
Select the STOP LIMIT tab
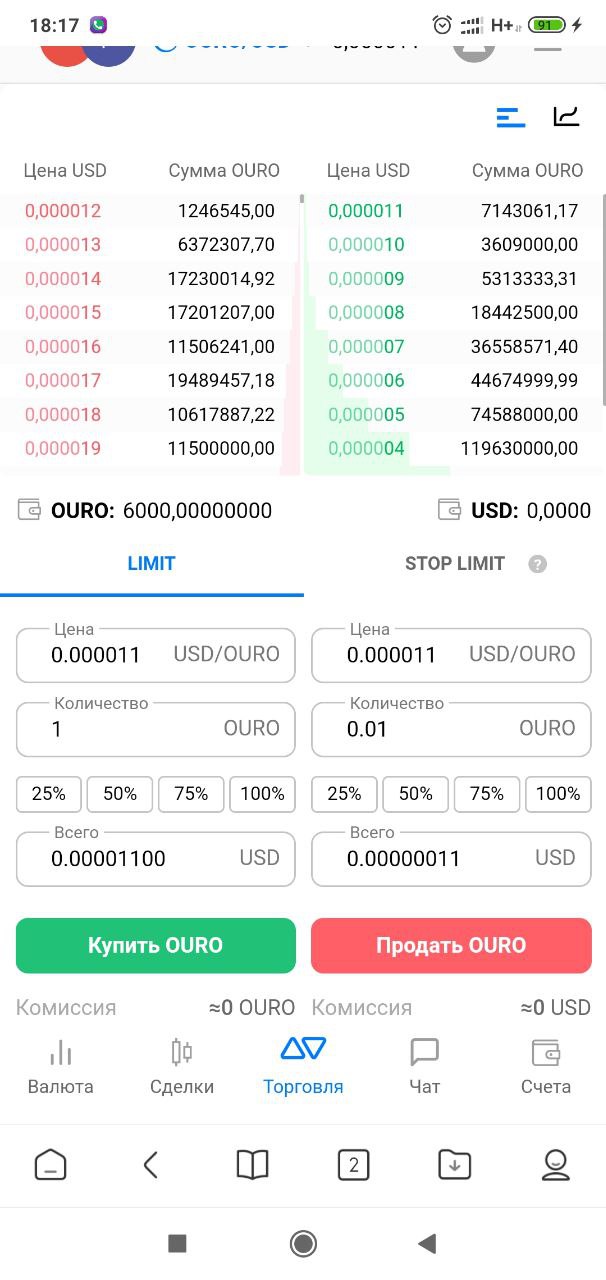455,563
